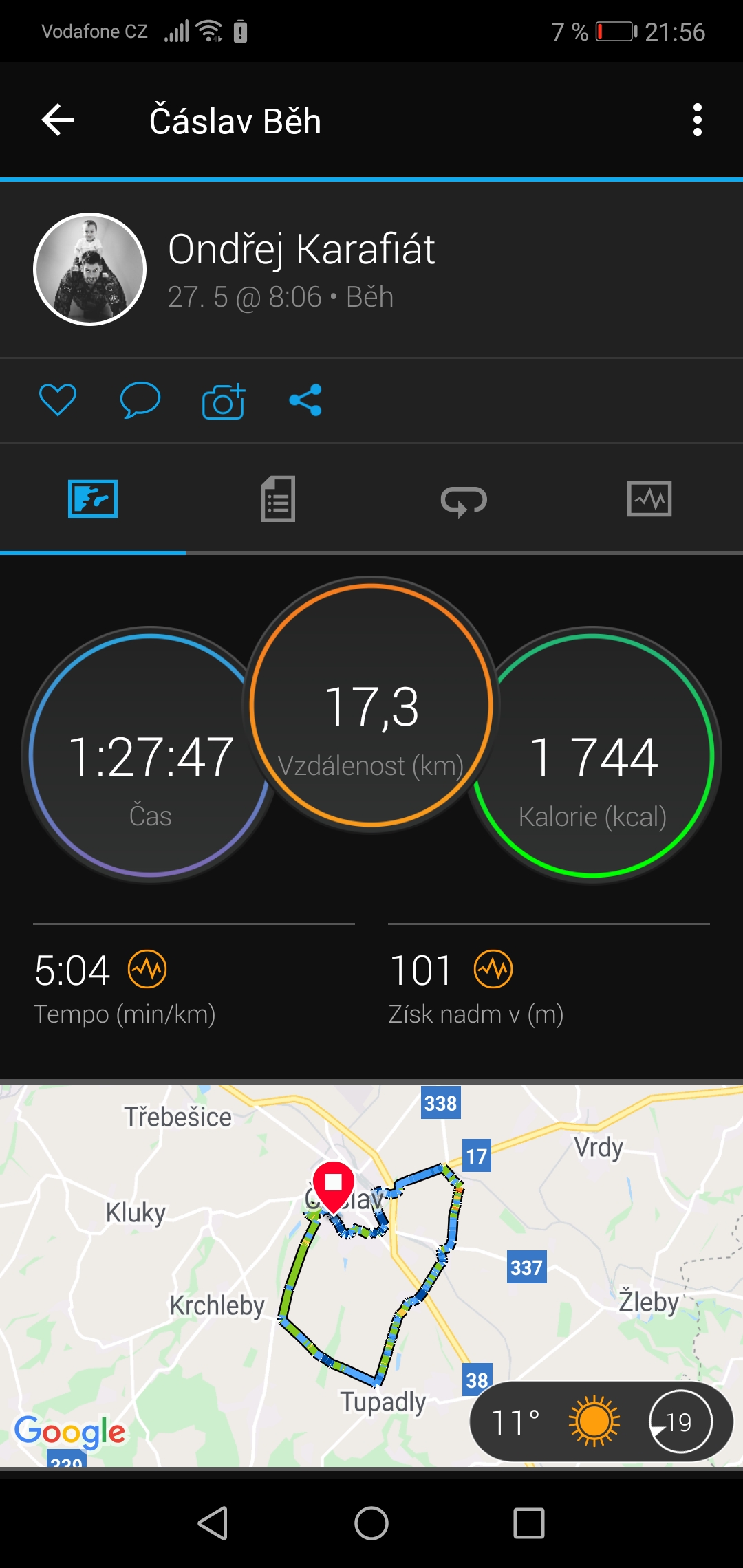The width and height of the screenshot is (743, 1568).
Task: Open Ondřej Karafiát's profile picture
Action: [x=90, y=269]
